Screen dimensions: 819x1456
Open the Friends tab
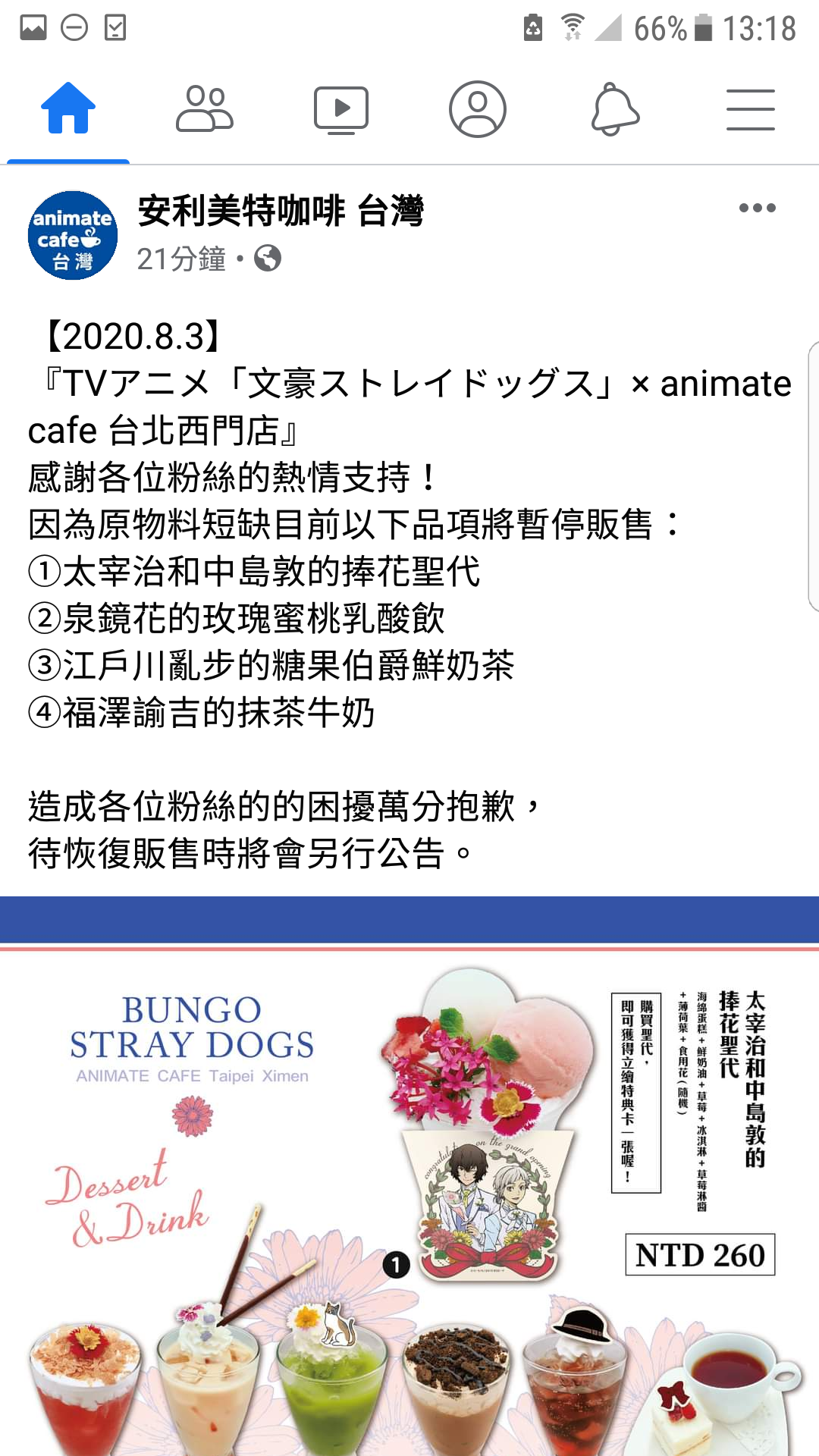(205, 108)
